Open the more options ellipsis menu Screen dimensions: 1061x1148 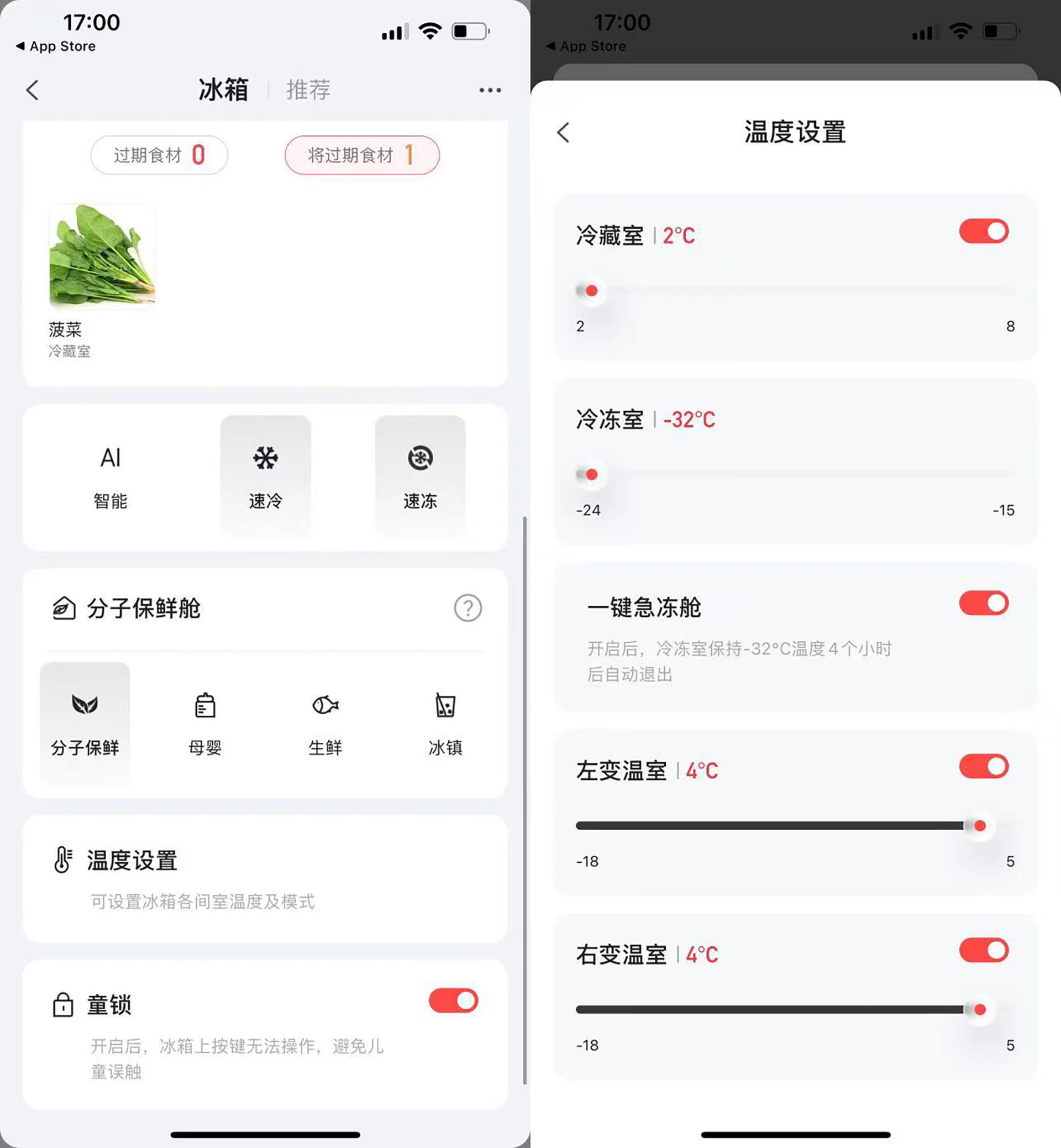(x=489, y=90)
